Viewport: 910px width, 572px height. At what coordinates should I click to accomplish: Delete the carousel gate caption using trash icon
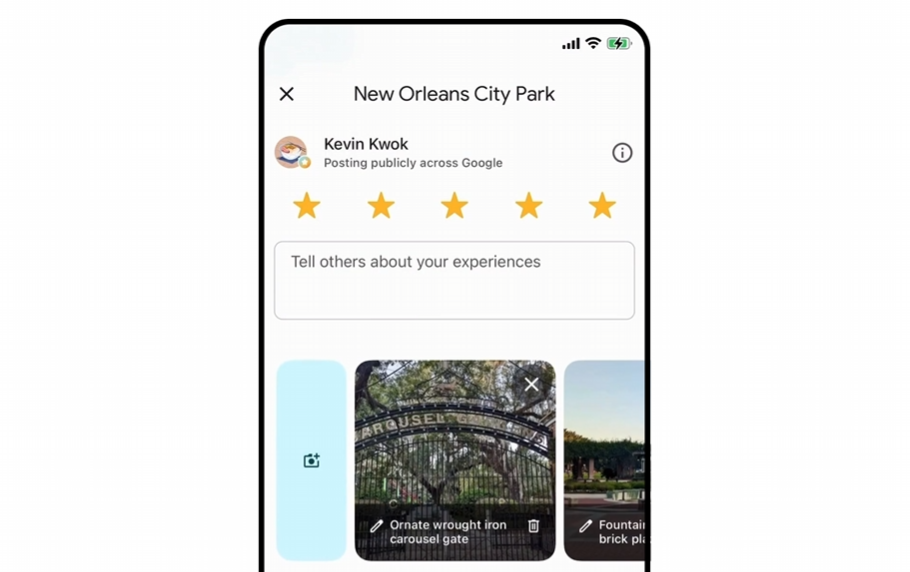[x=534, y=526]
